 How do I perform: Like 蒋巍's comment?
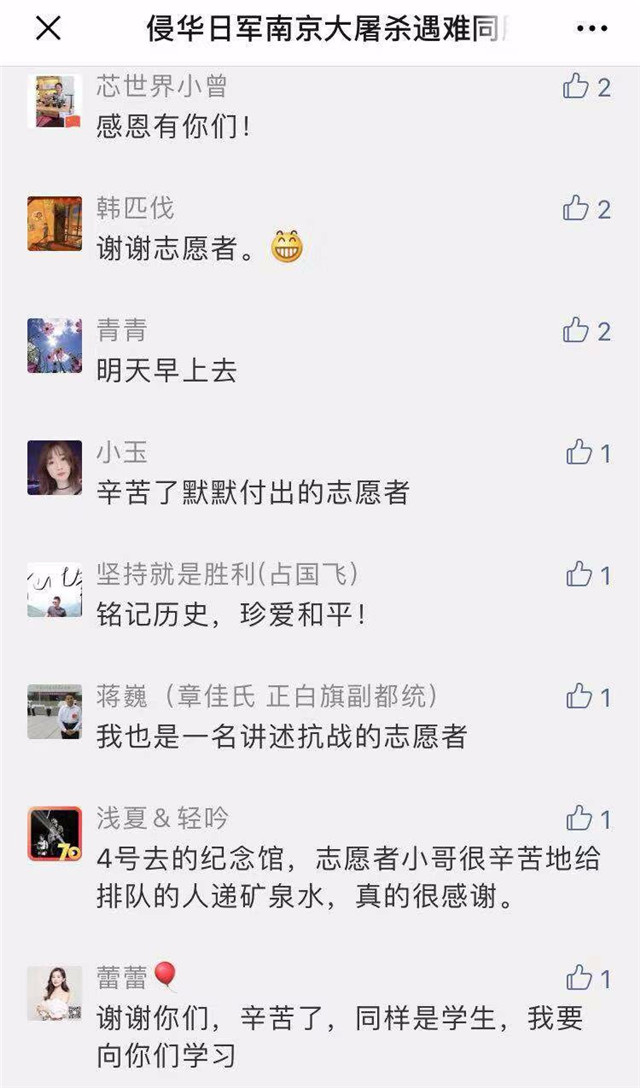click(579, 697)
